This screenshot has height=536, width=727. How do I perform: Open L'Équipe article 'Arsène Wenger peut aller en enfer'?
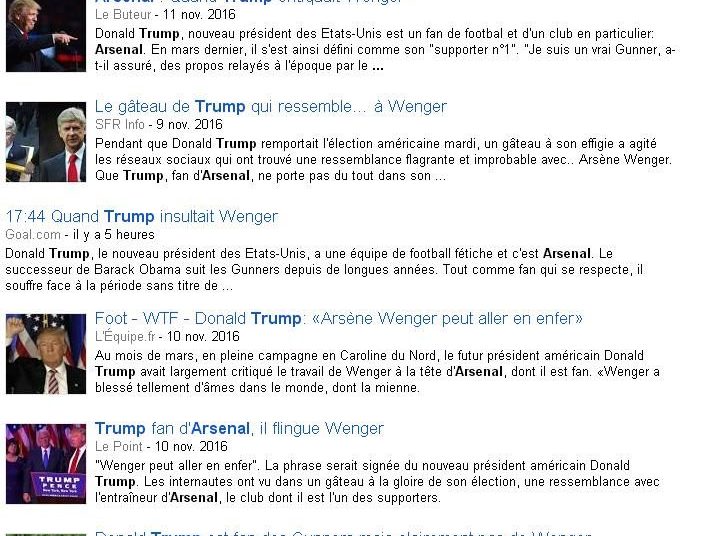(x=338, y=319)
